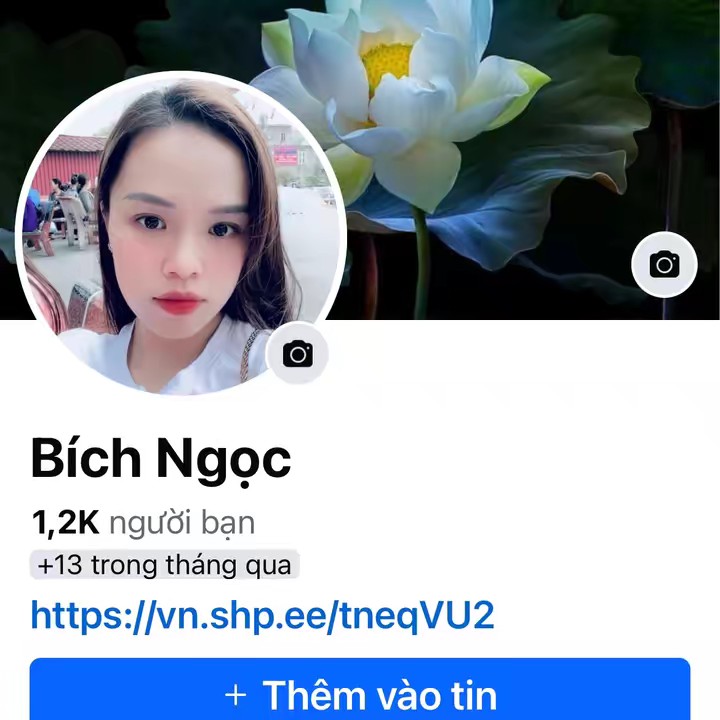Tap the Thêm vào tin button
720x720 pixels.
point(360,692)
